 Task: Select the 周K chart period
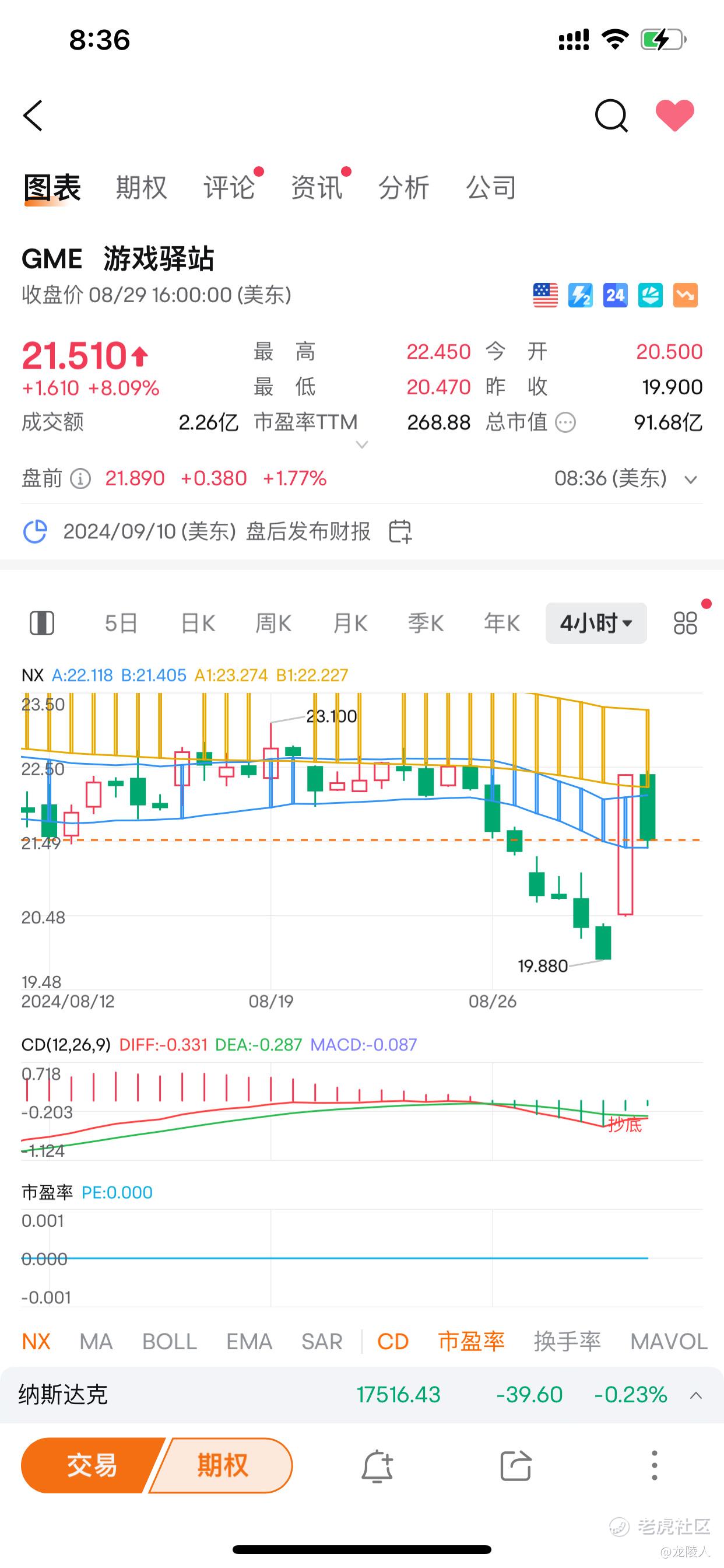coord(273,624)
